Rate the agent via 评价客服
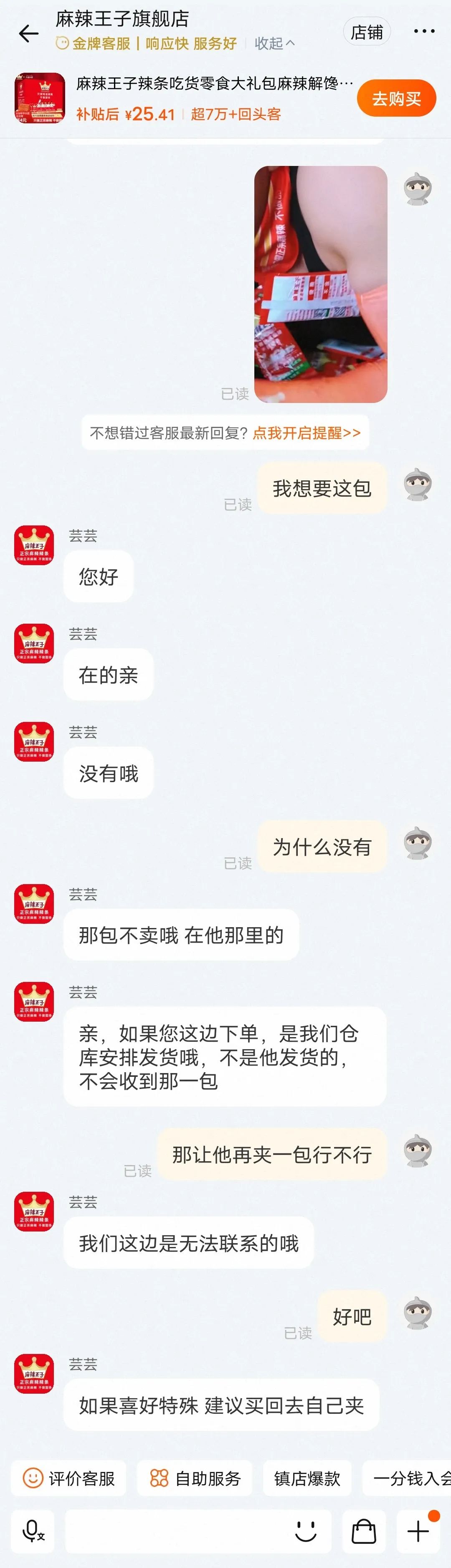Screen dimensions: 451x1568 pyautogui.click(x=68, y=1478)
